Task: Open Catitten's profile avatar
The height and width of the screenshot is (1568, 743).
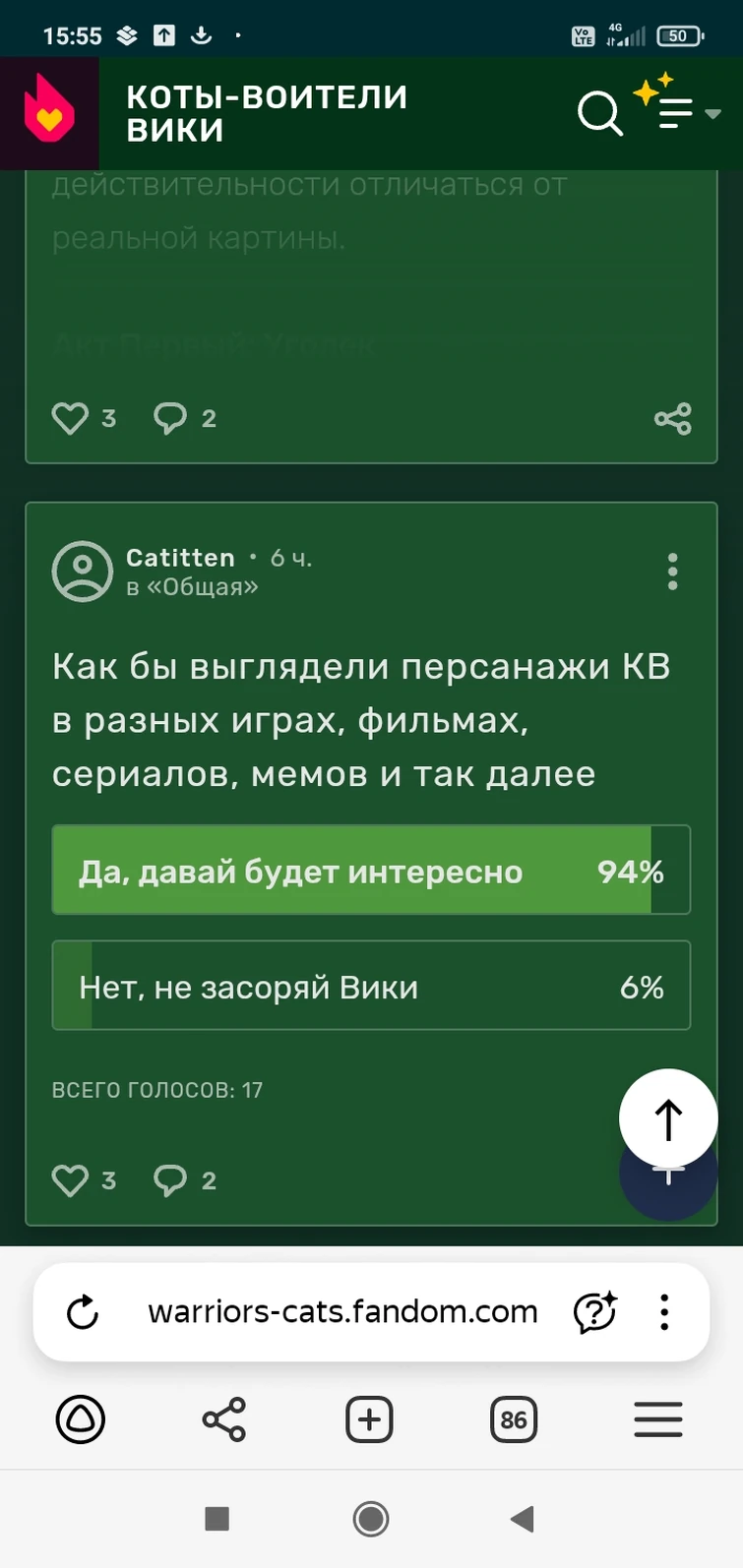Action: tap(83, 572)
